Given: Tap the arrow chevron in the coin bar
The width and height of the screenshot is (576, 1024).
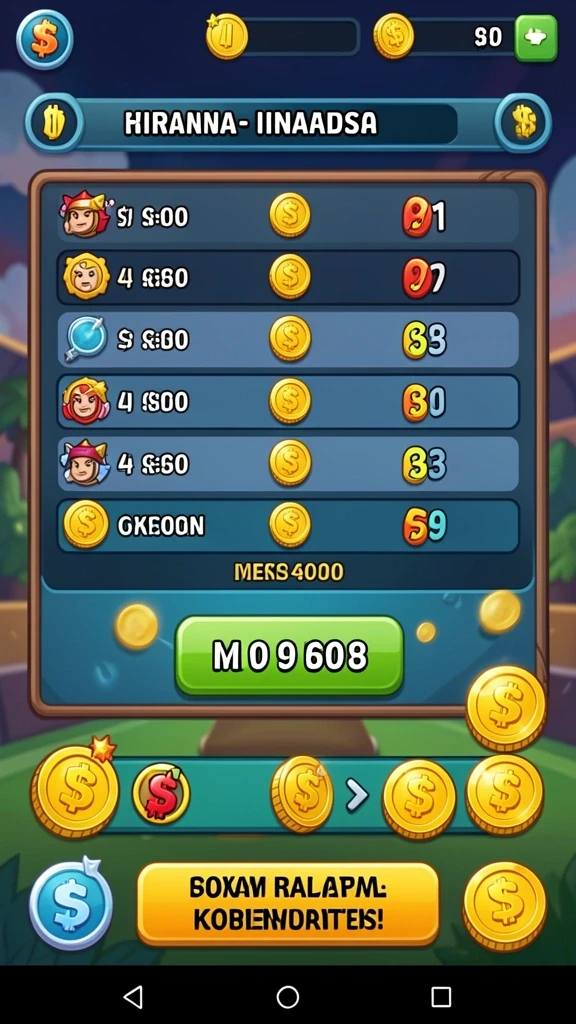Looking at the screenshot, I should (357, 795).
